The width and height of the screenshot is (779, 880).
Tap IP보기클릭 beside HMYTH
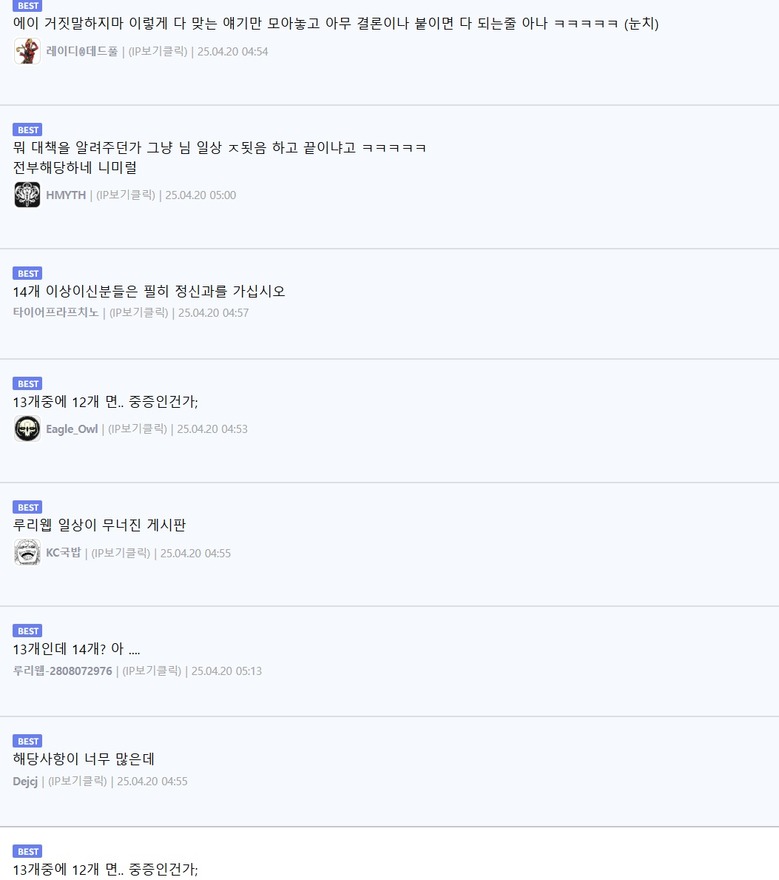[x=126, y=195]
